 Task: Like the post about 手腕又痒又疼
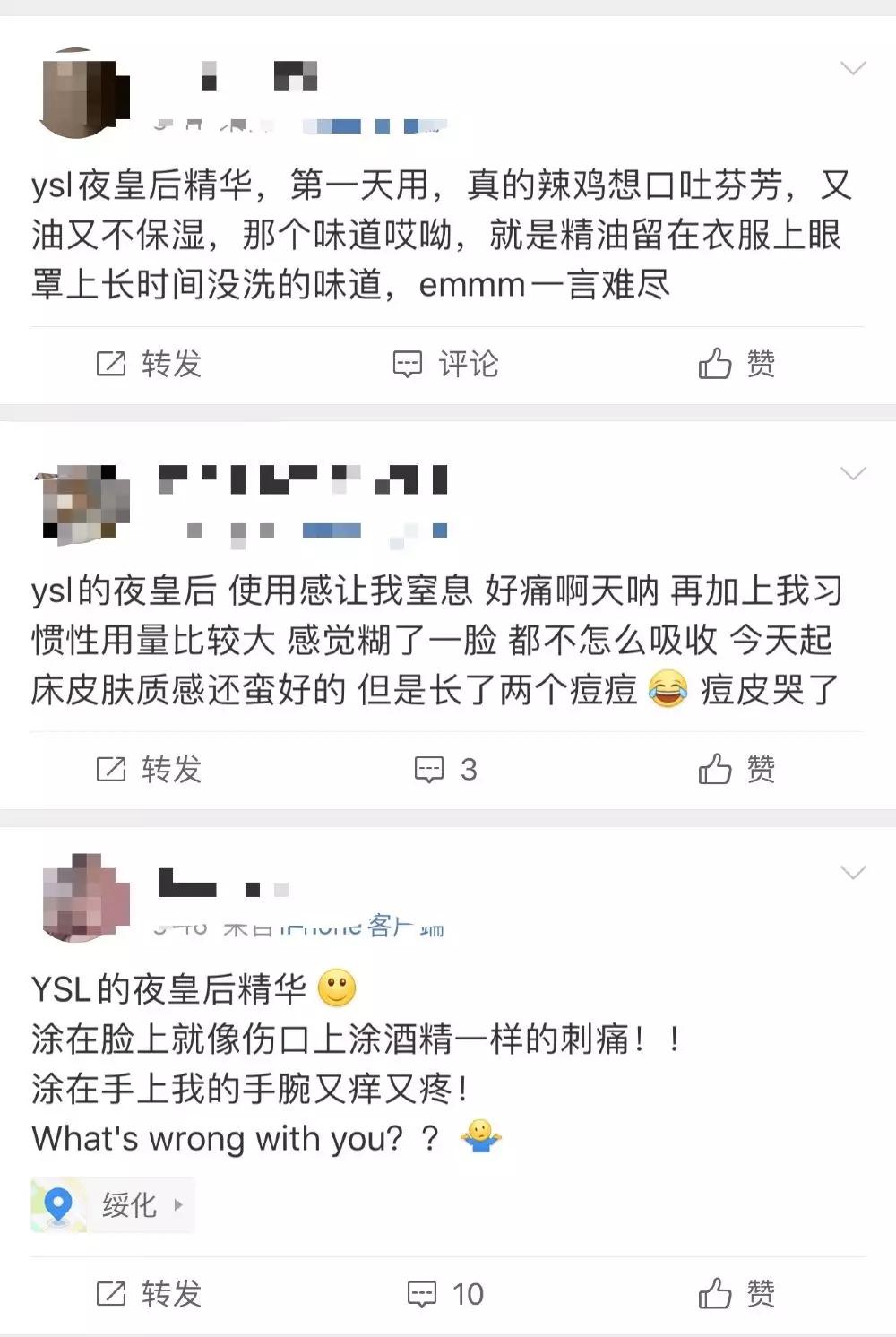737,1293
